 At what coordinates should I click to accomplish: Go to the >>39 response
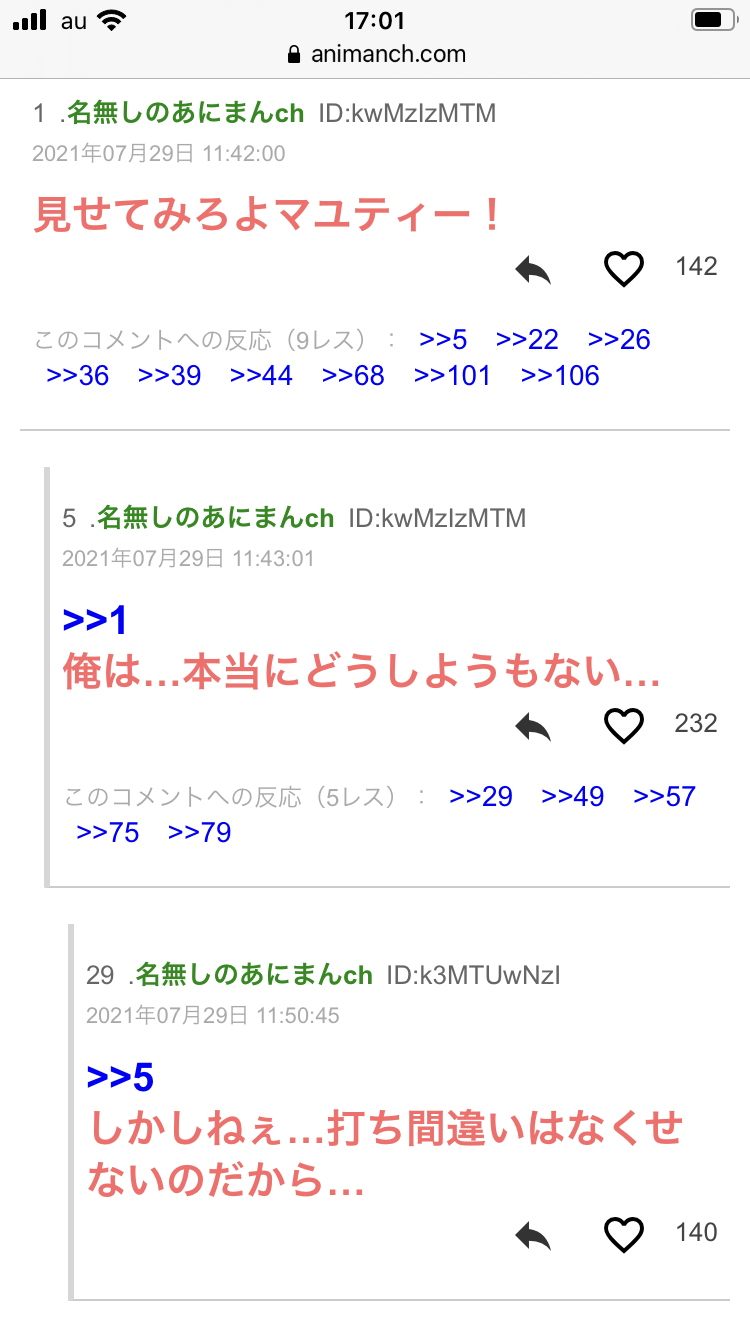[169, 376]
